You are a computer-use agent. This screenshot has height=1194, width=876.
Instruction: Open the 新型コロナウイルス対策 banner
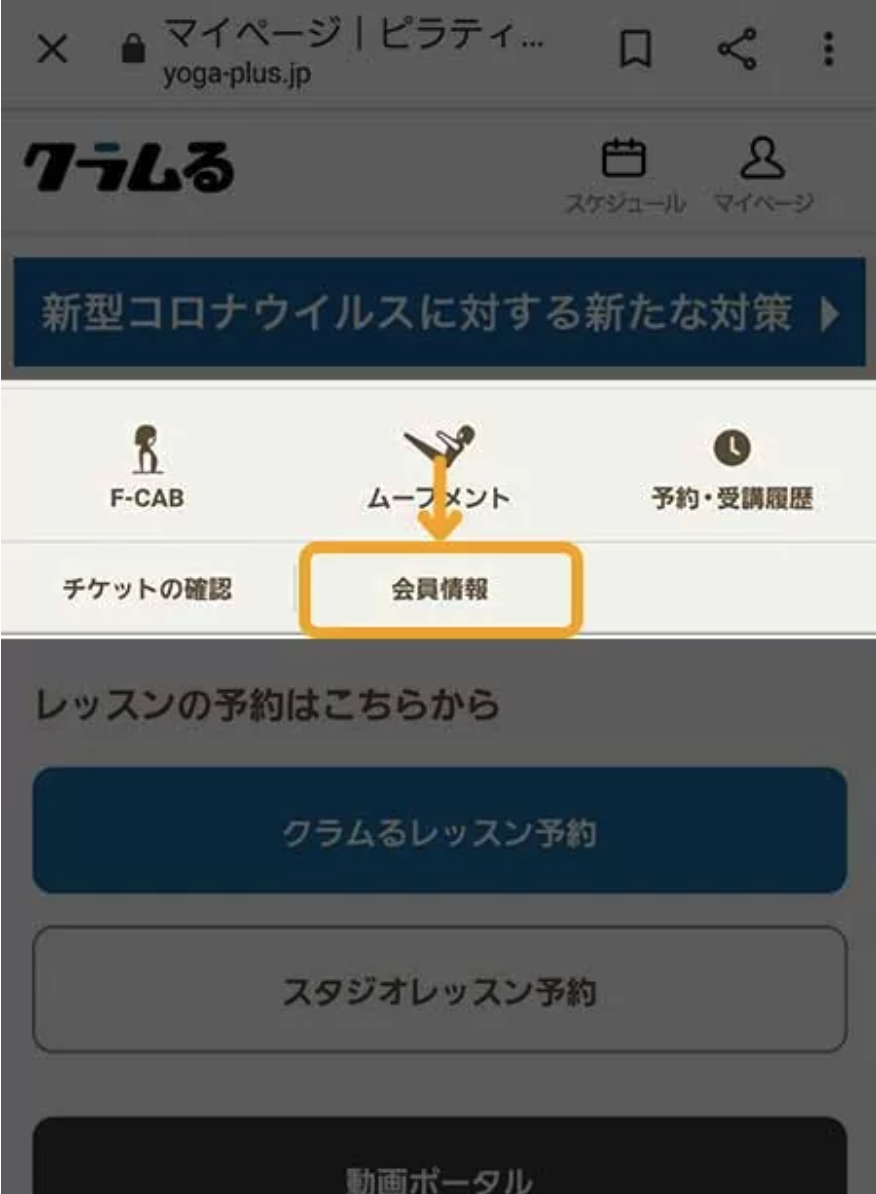(439, 313)
